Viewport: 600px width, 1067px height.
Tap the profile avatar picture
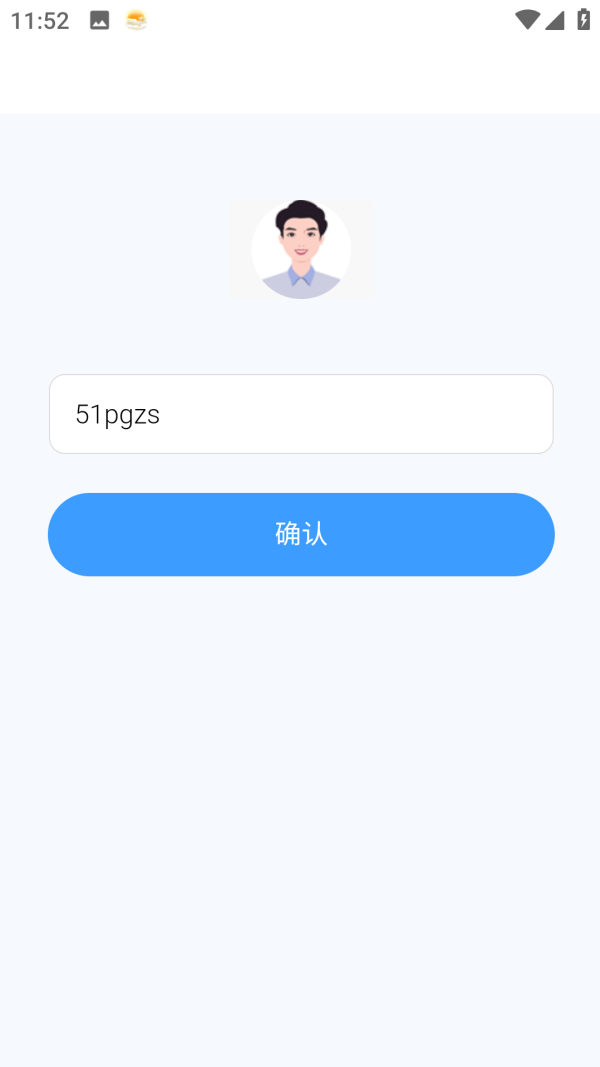tap(301, 250)
